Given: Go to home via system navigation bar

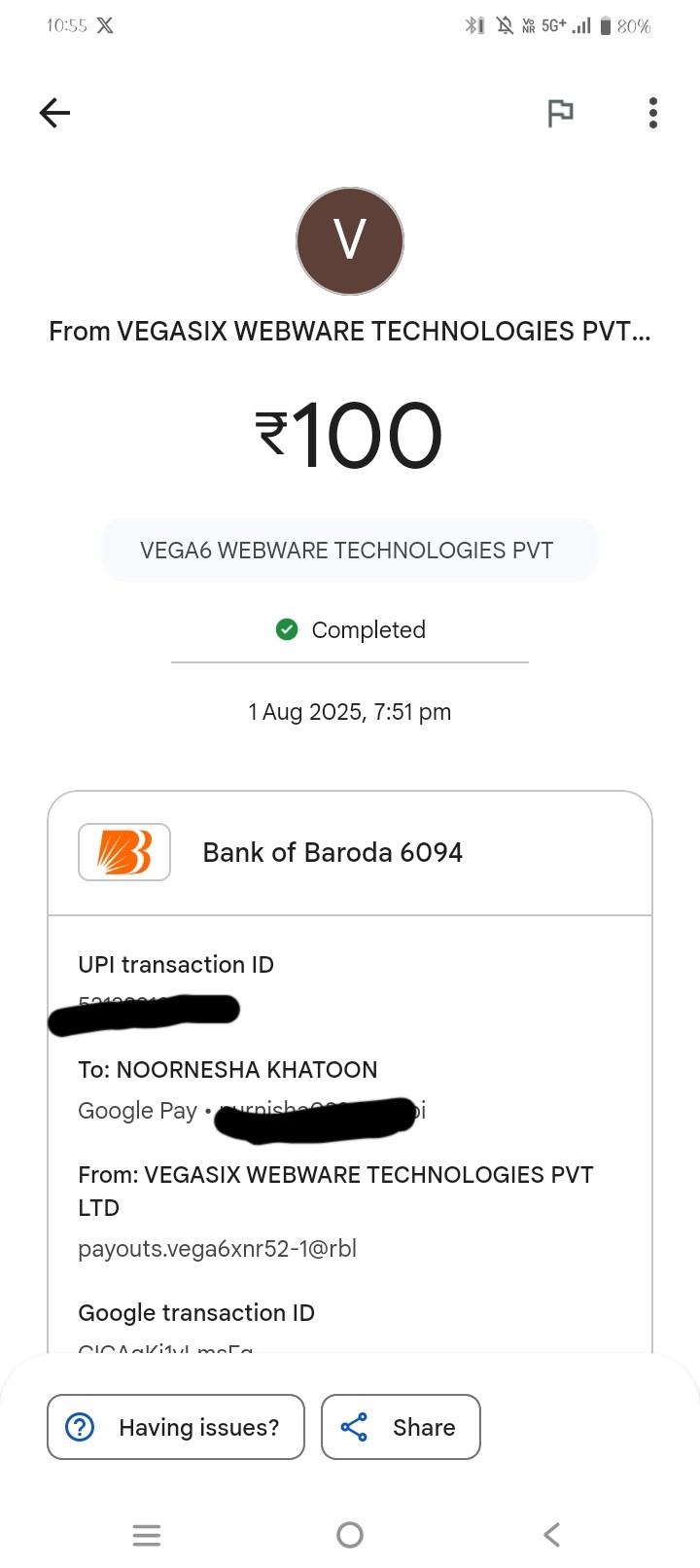Looking at the screenshot, I should click(x=350, y=1535).
